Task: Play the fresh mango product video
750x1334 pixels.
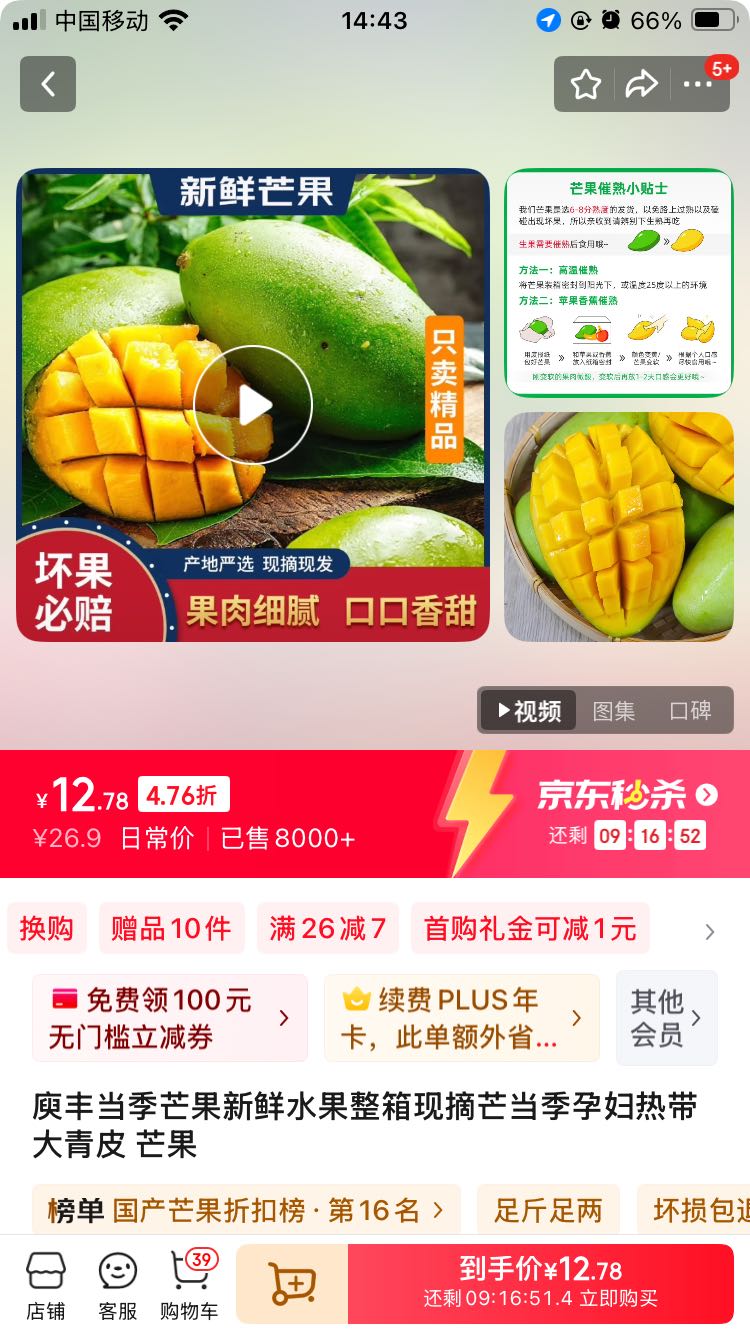Action: tap(253, 405)
